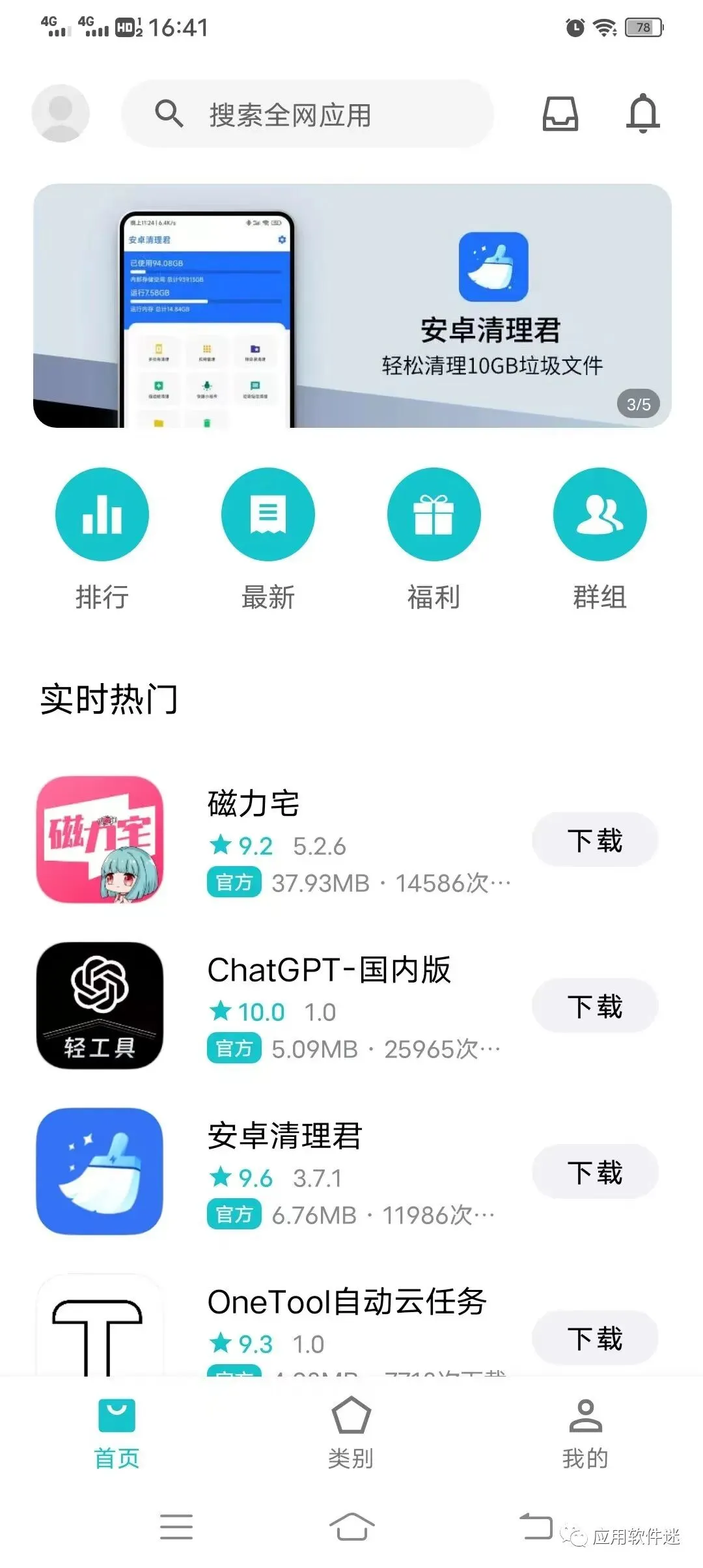Download 磁力宅
Image resolution: width=703 pixels, height=1568 pixels.
point(595,840)
